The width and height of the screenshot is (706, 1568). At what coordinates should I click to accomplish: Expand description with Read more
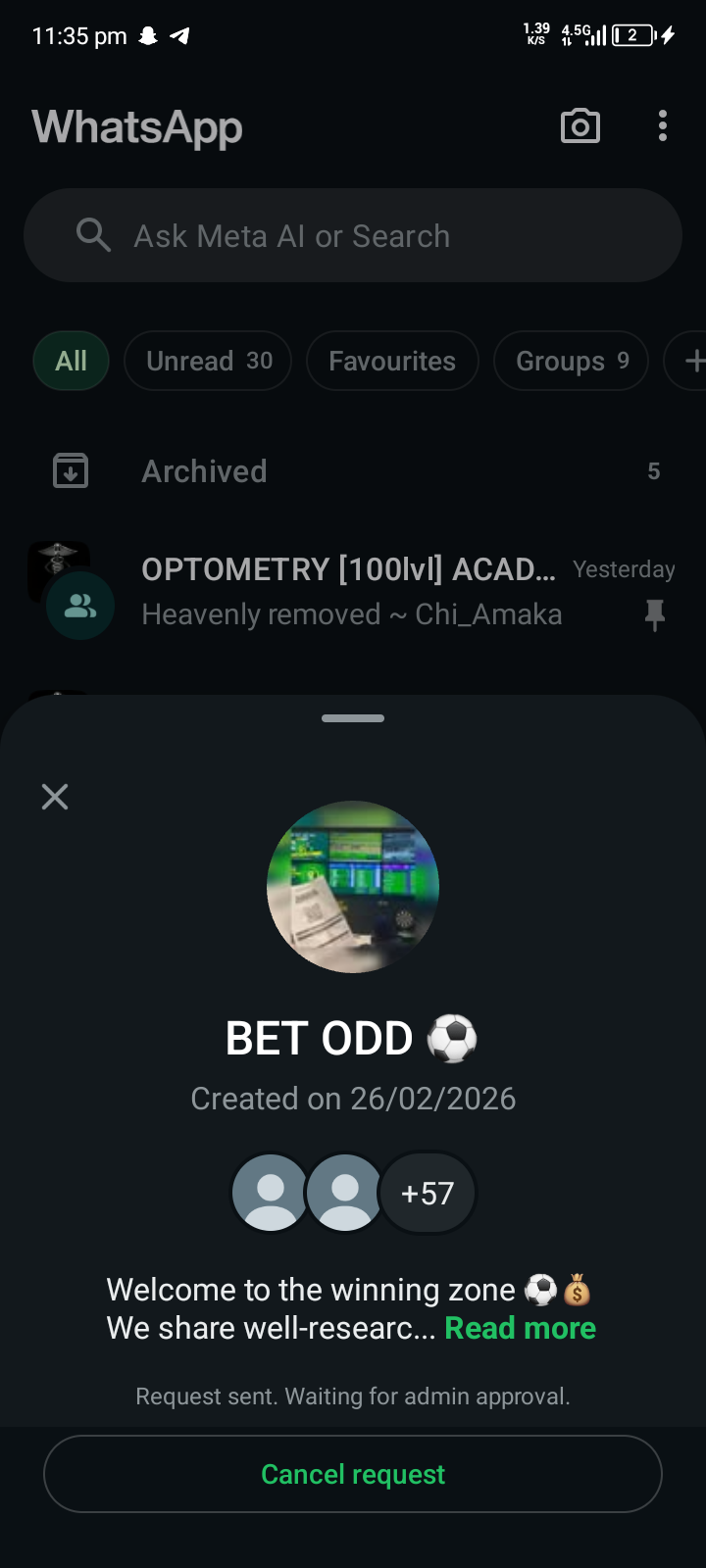520,1328
